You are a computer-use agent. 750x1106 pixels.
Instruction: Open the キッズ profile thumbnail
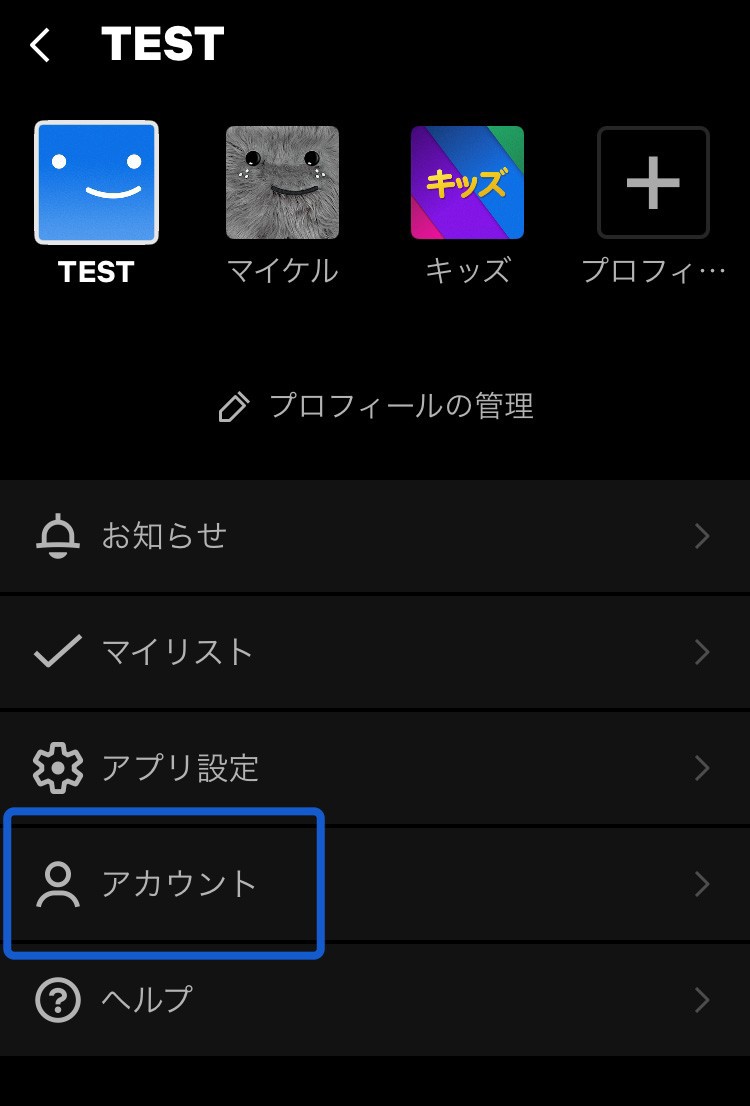(x=467, y=182)
